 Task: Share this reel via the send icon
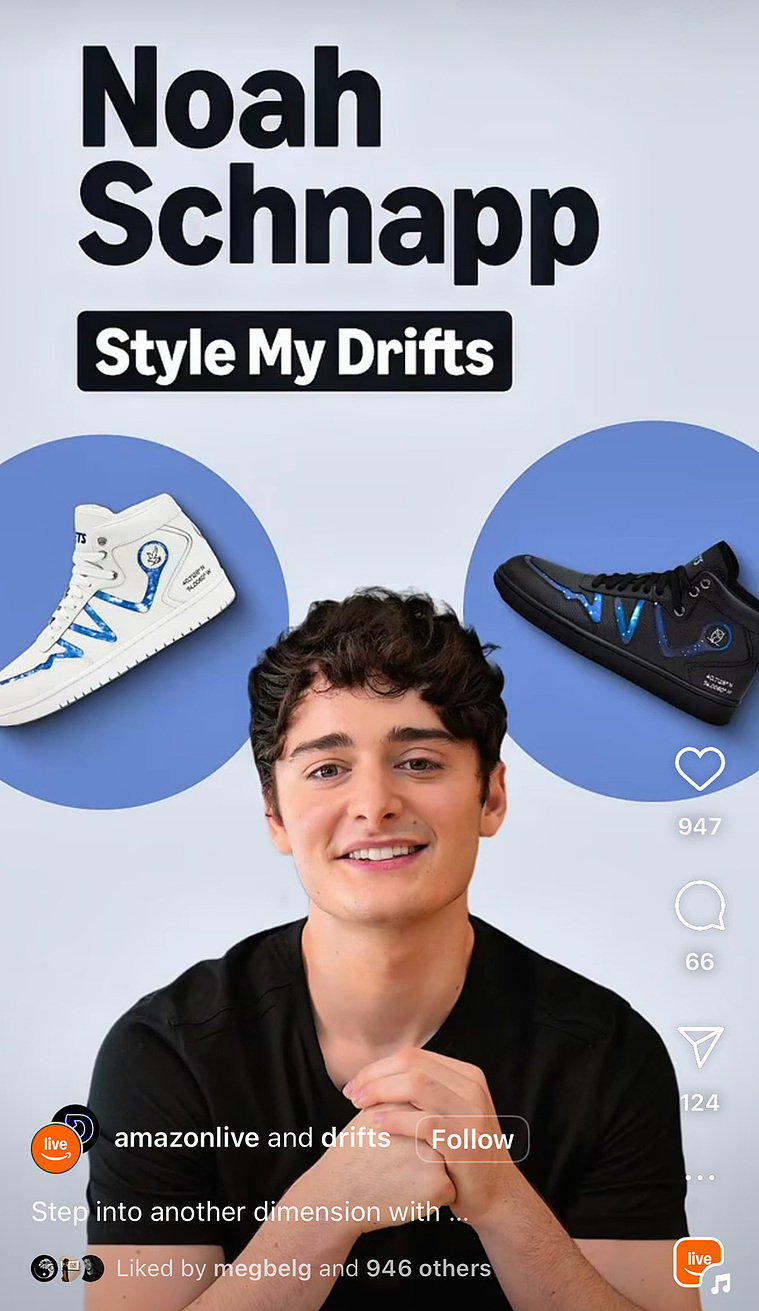[x=699, y=1047]
